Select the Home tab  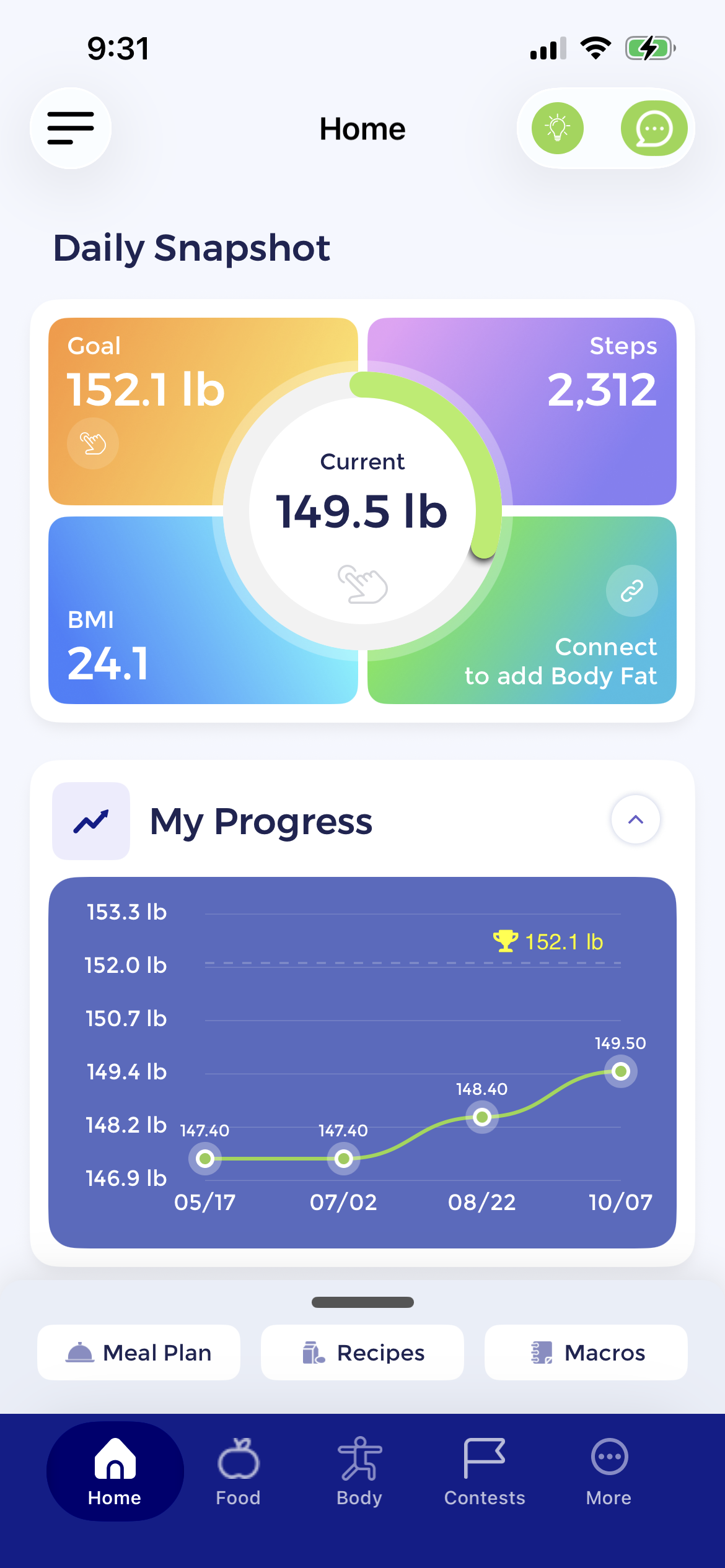point(115,1471)
